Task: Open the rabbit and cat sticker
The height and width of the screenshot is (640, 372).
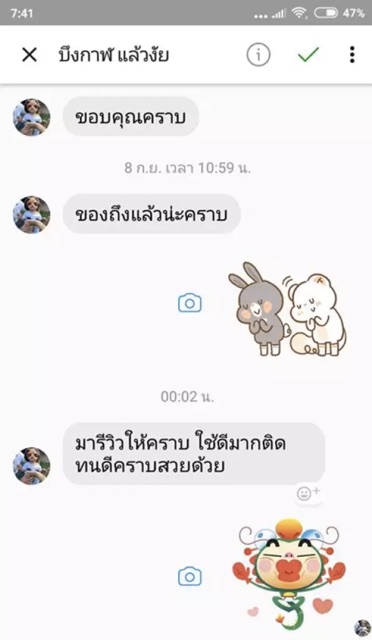Action: (287, 309)
